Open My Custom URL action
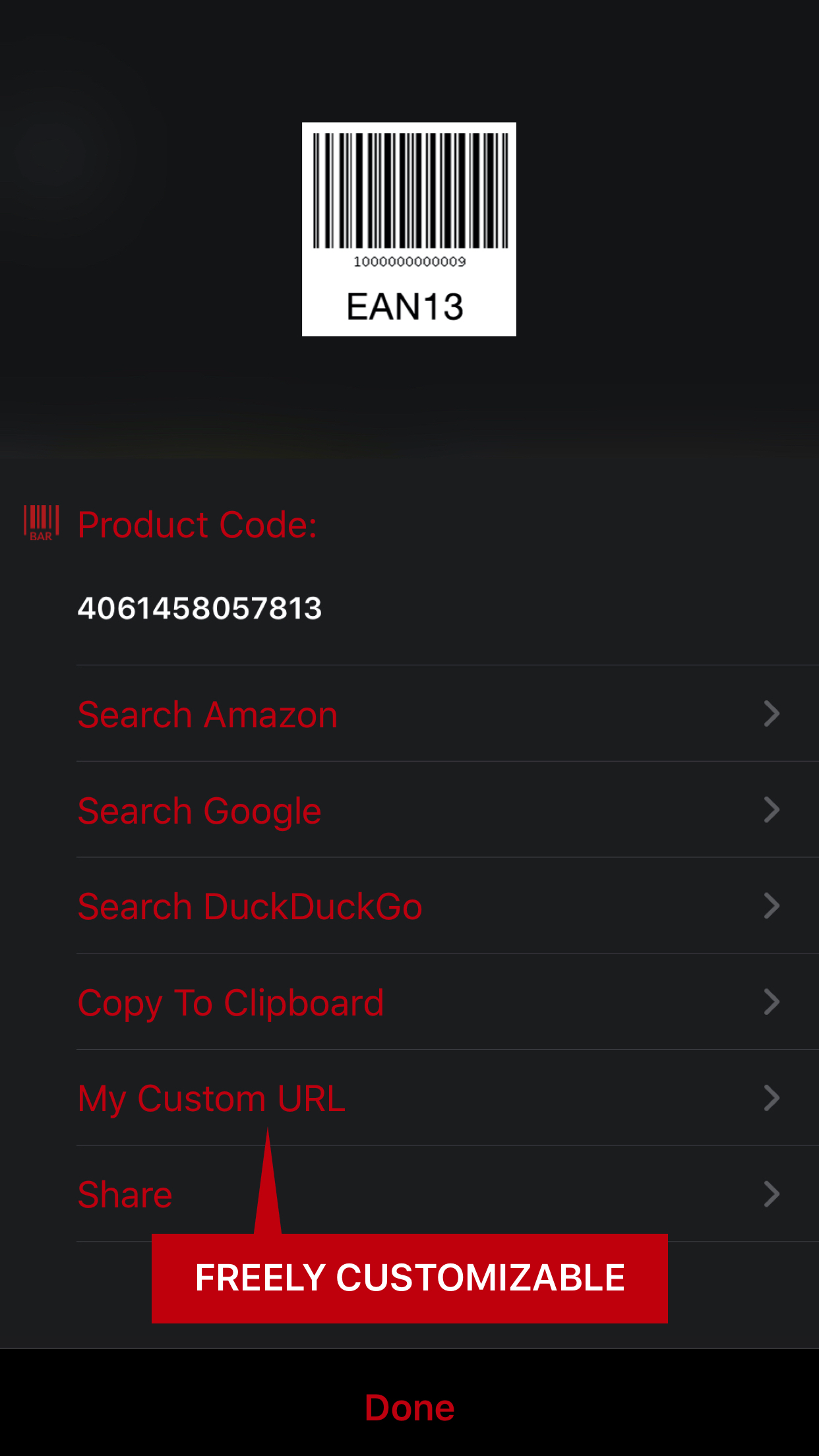 211,1098
